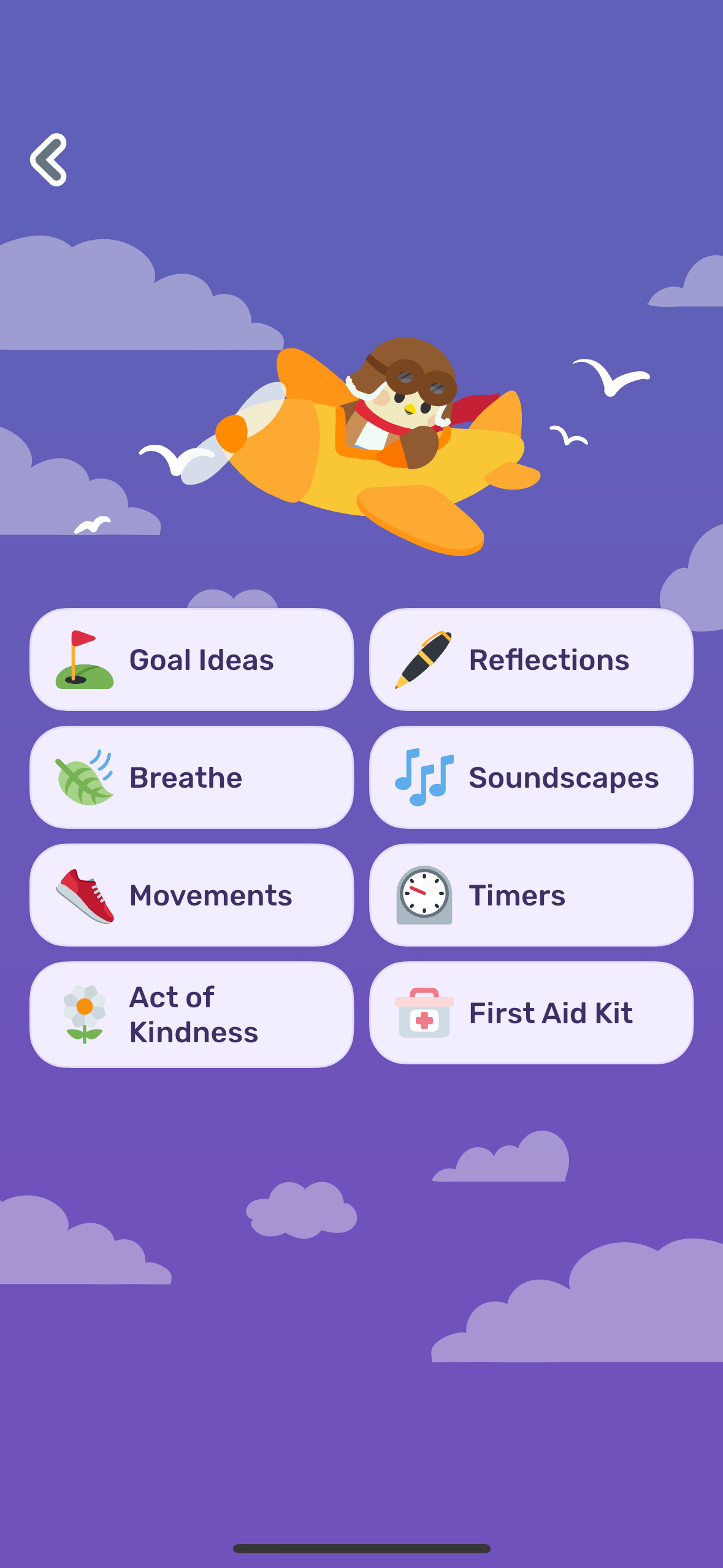Click the red sneaker icon beside Movements
Viewport: 723px width, 1568px height.
click(x=84, y=895)
